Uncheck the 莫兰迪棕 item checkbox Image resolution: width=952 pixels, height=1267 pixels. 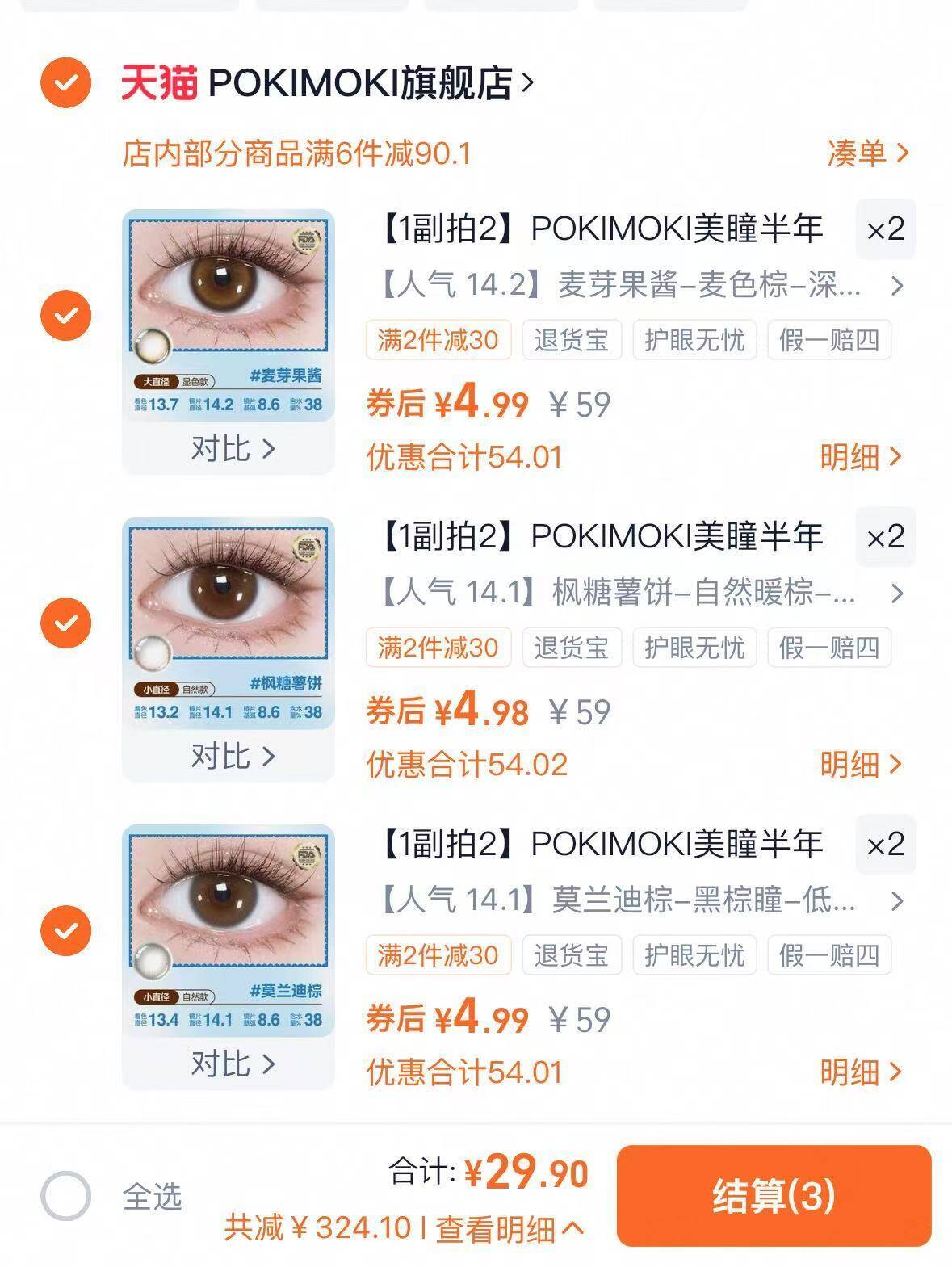[65, 930]
